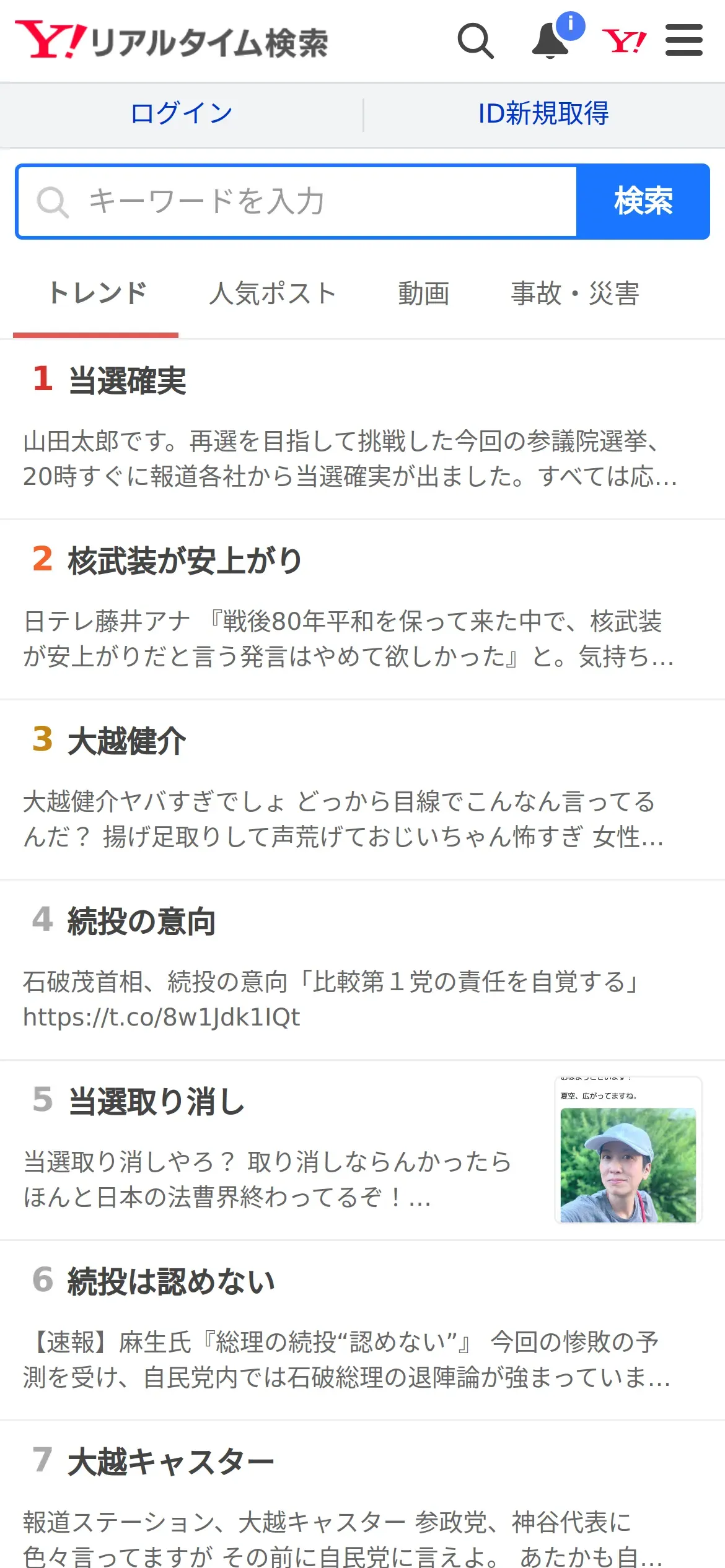Open trend 1 当選確実
Image resolution: width=725 pixels, height=1568 pixels.
362,430
